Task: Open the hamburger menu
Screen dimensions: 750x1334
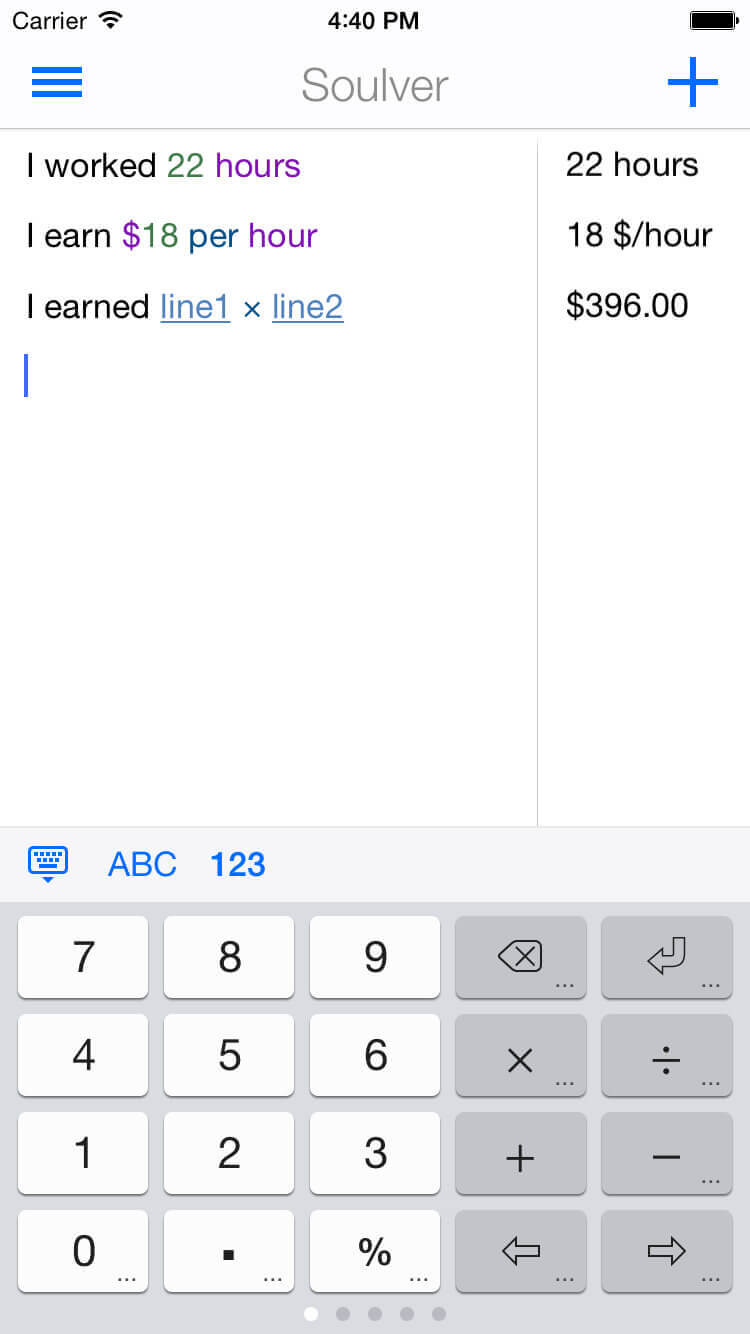Action: click(57, 82)
